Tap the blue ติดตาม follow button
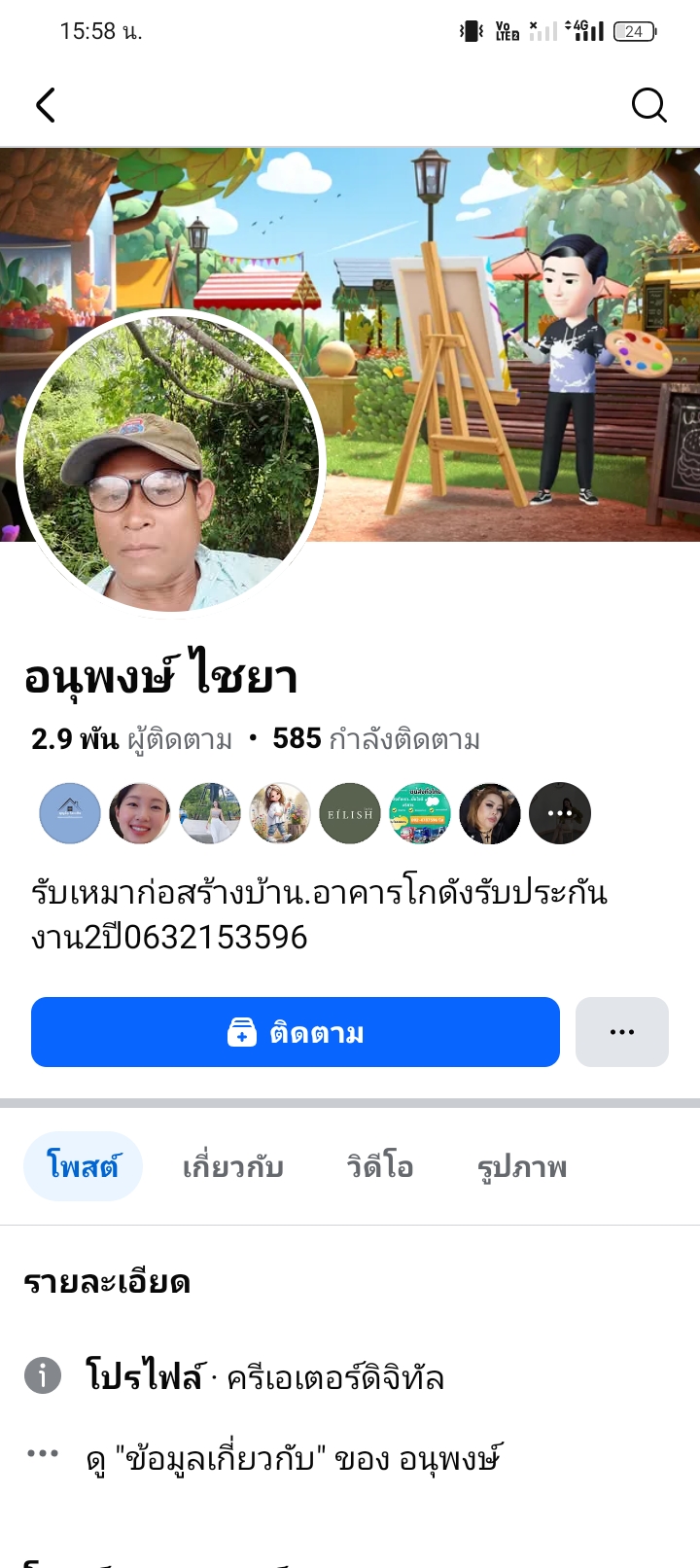Image resolution: width=700 pixels, height=1568 pixels. pyautogui.click(x=296, y=1032)
